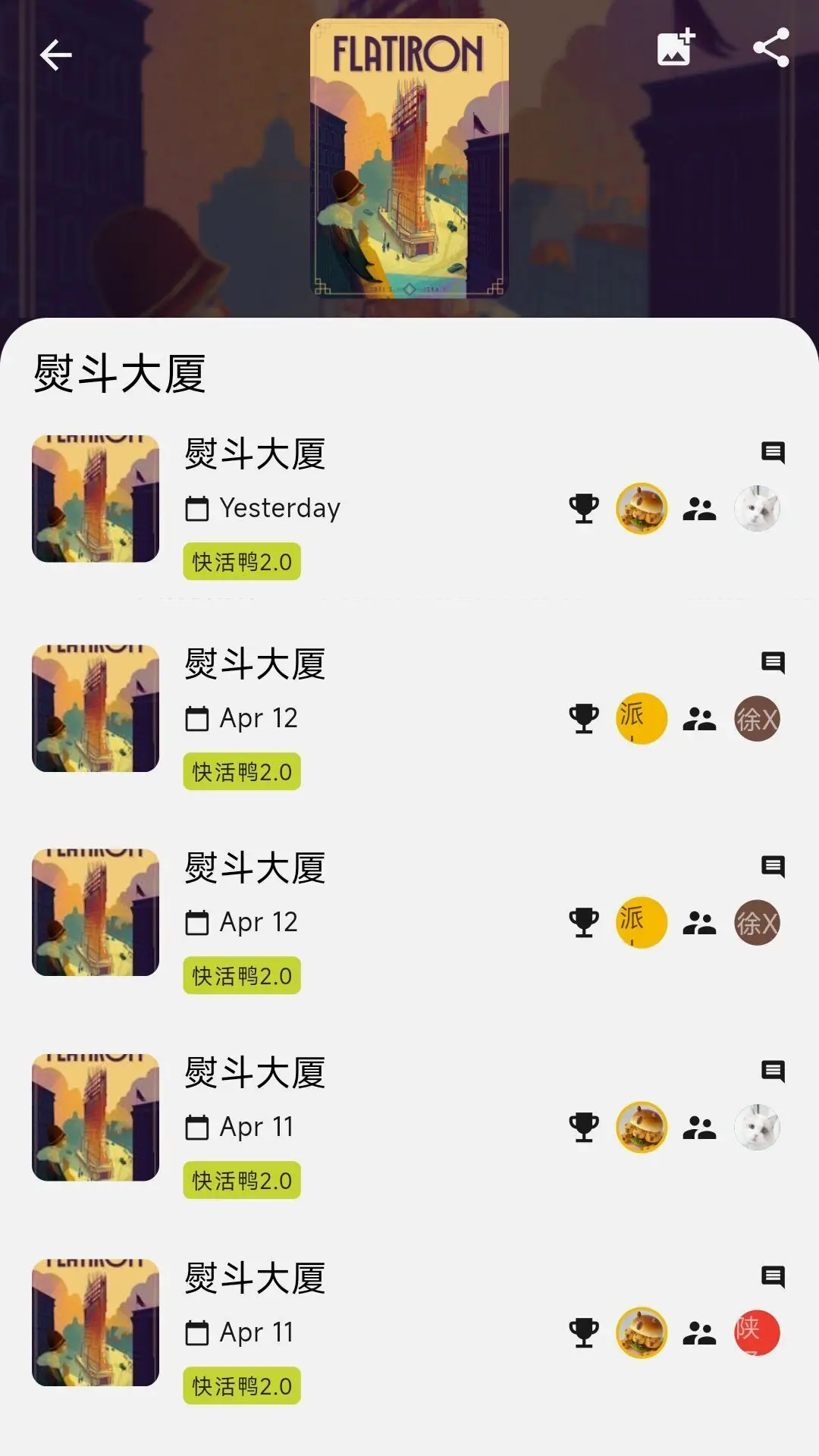The image size is (819, 1456).
Task: Go back using the arrow icon
Action: pos(55,55)
